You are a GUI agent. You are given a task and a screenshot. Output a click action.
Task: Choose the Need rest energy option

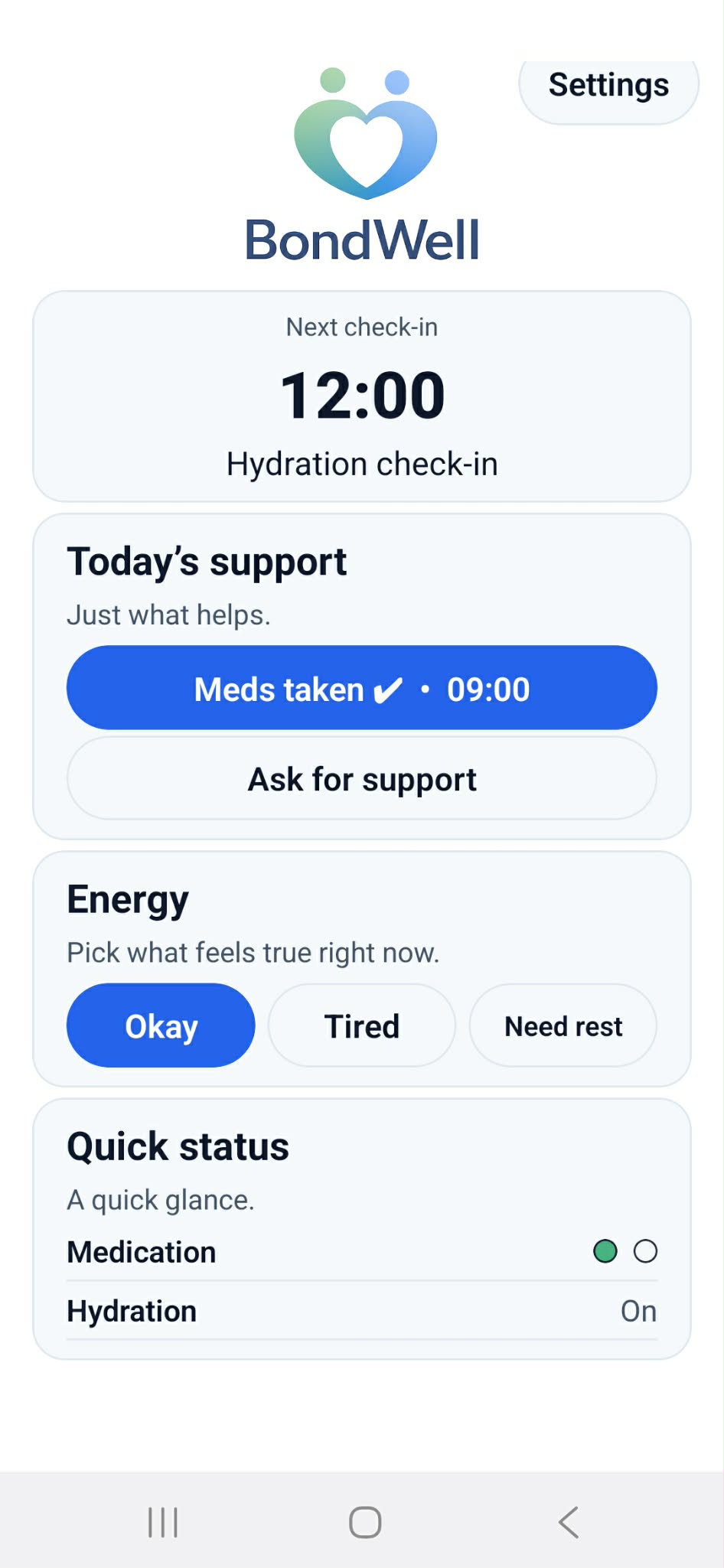coord(563,1025)
